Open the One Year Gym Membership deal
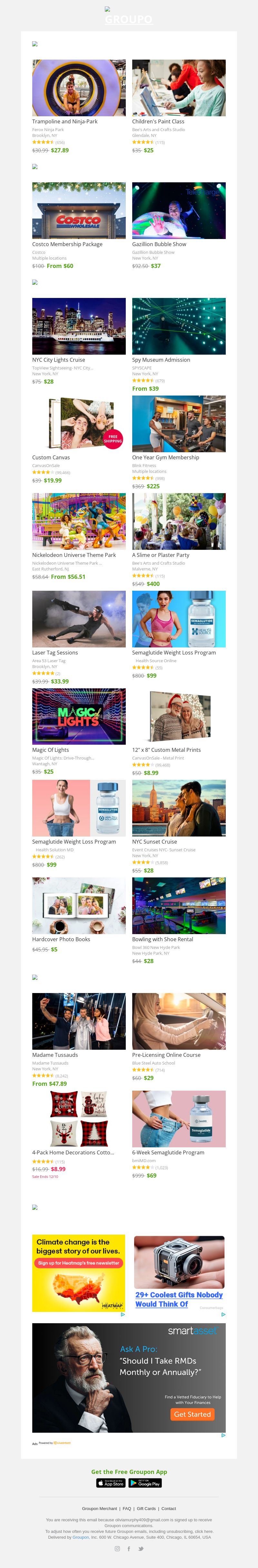This screenshot has height=1568, width=258. [179, 424]
